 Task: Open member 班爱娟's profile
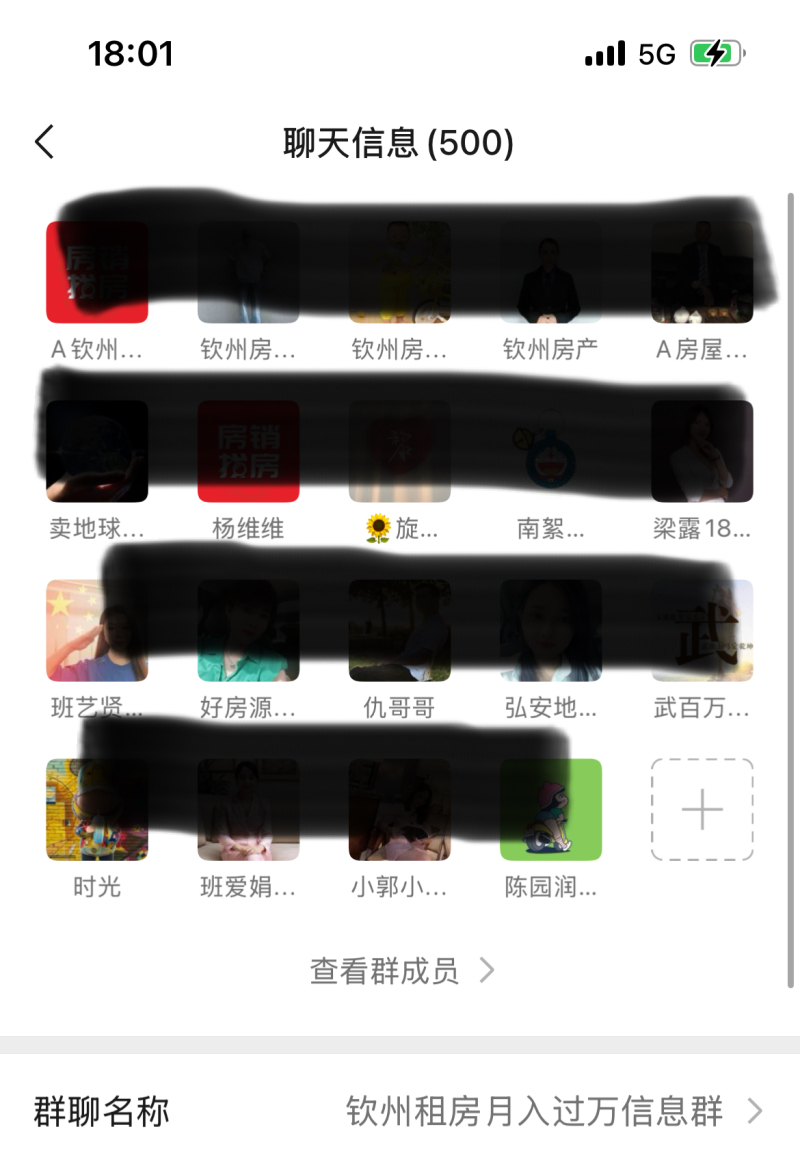pos(248,810)
